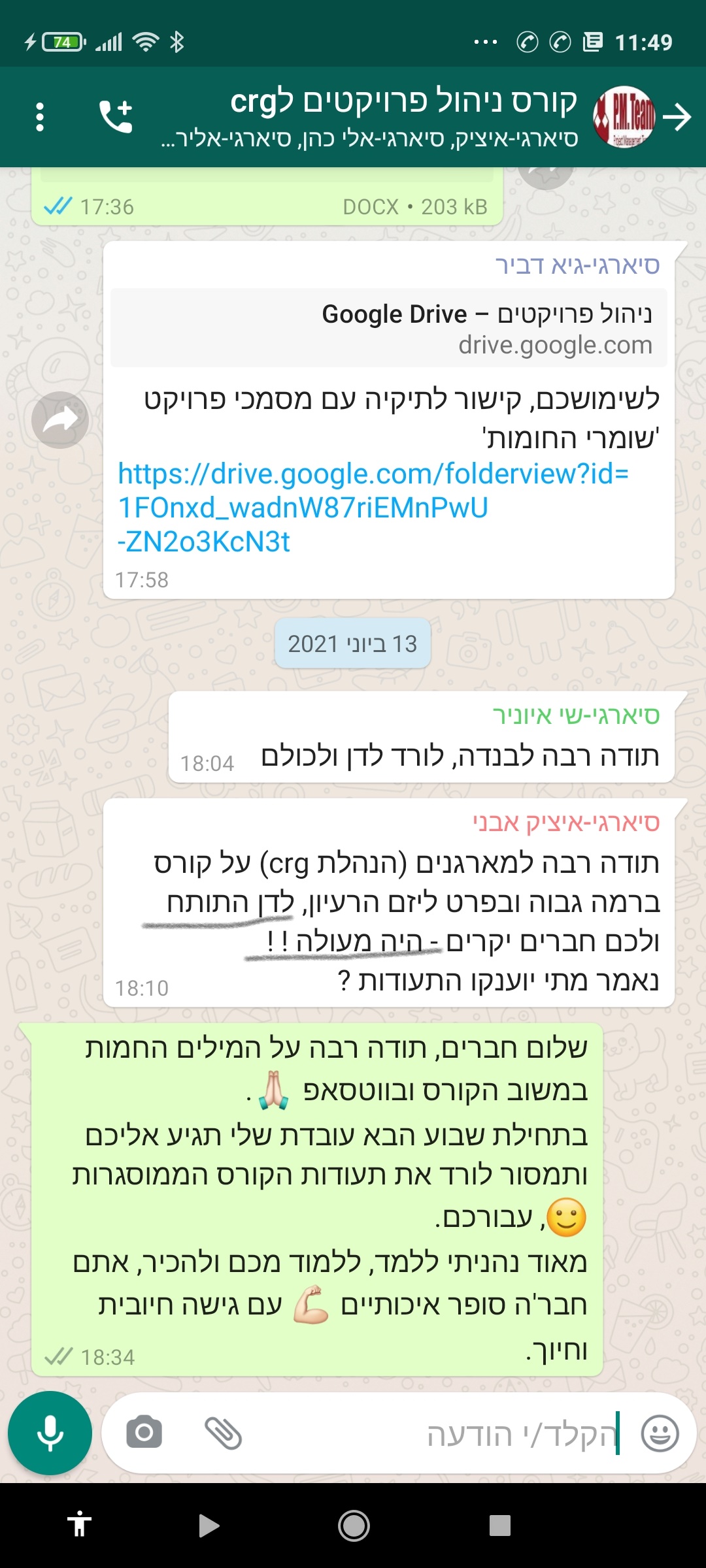Forward the Google Drive message

[x=60, y=420]
